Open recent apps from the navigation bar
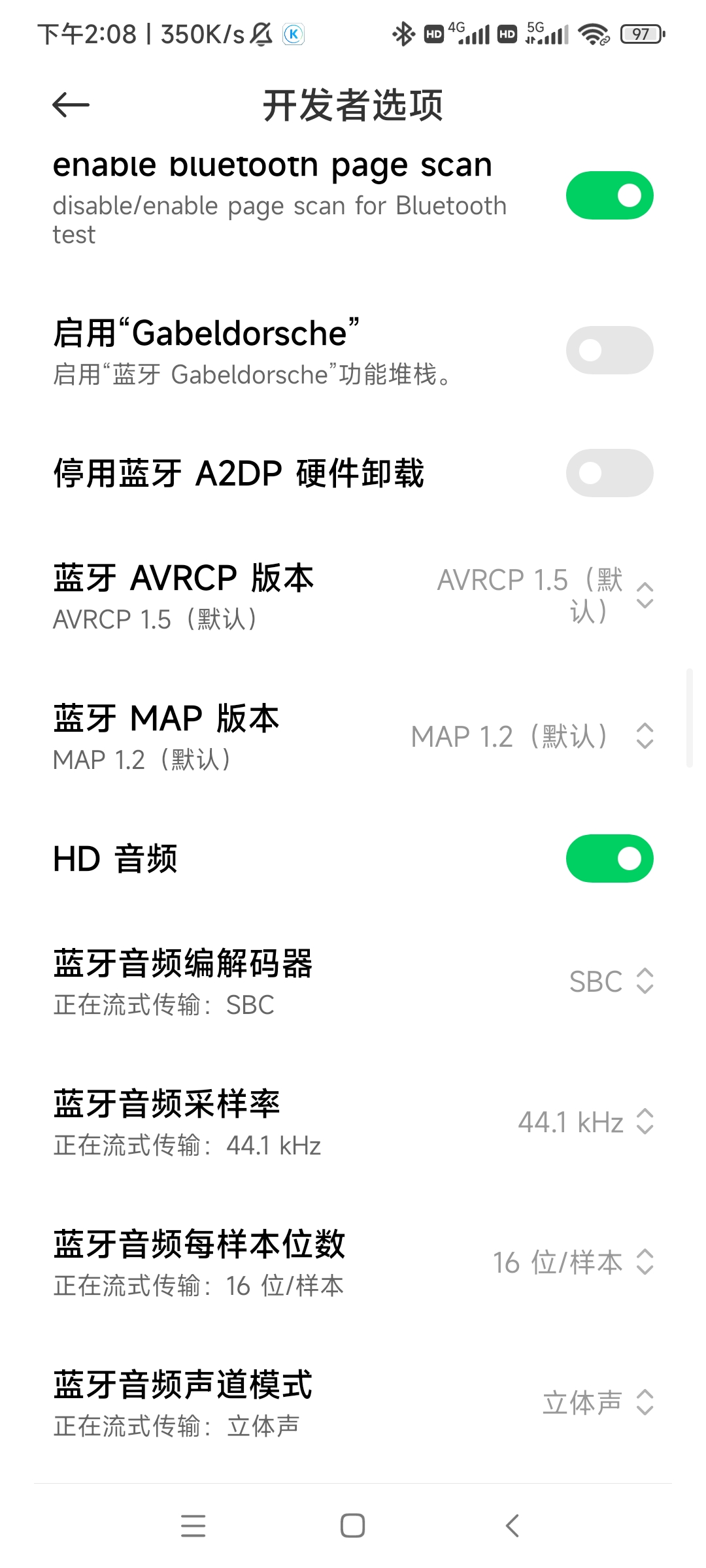The width and height of the screenshot is (706, 1568). [193, 1526]
